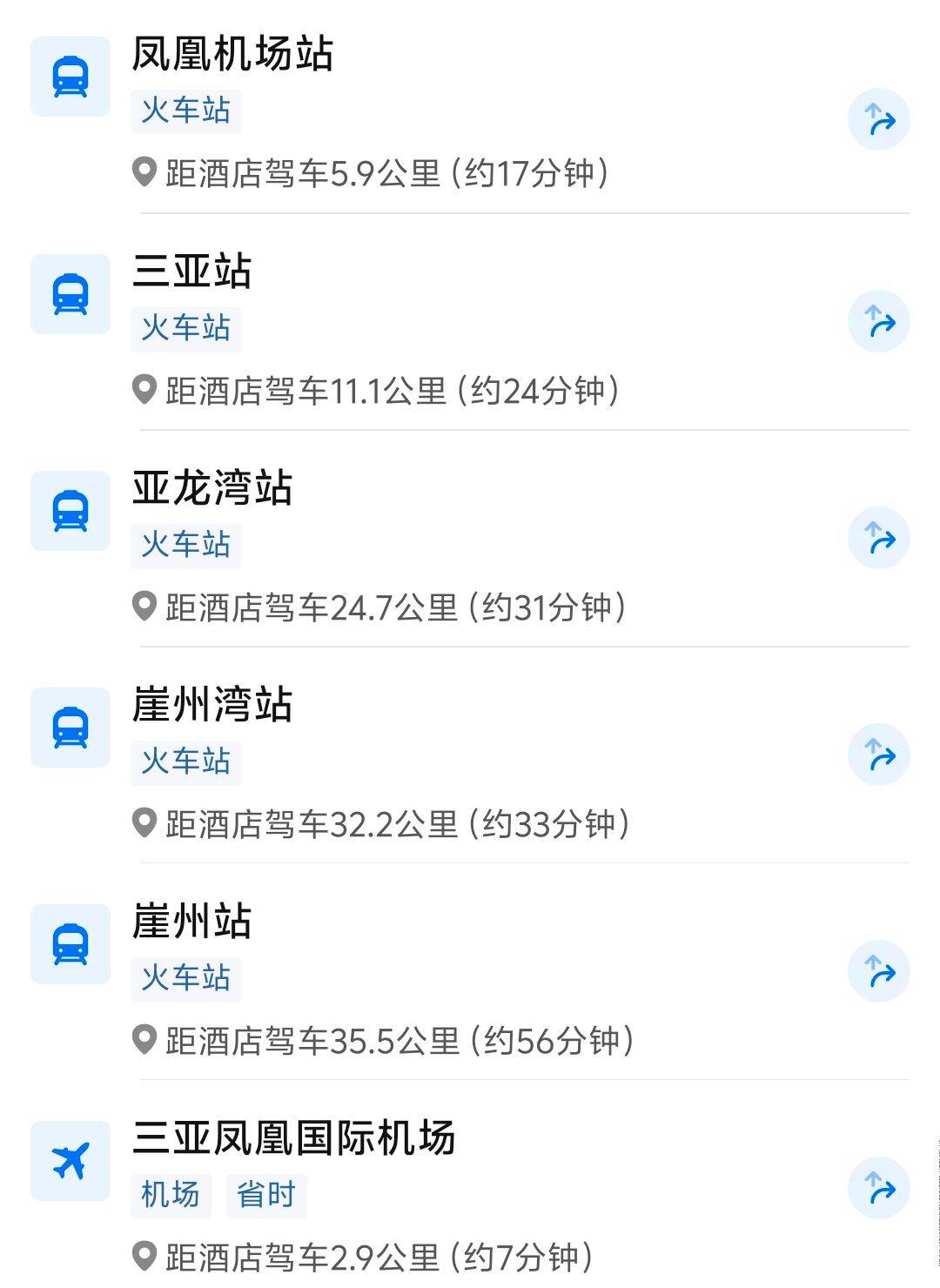The width and height of the screenshot is (940, 1288).
Task: Get route to 三亚凤凰国际机场
Action: click(x=878, y=1188)
